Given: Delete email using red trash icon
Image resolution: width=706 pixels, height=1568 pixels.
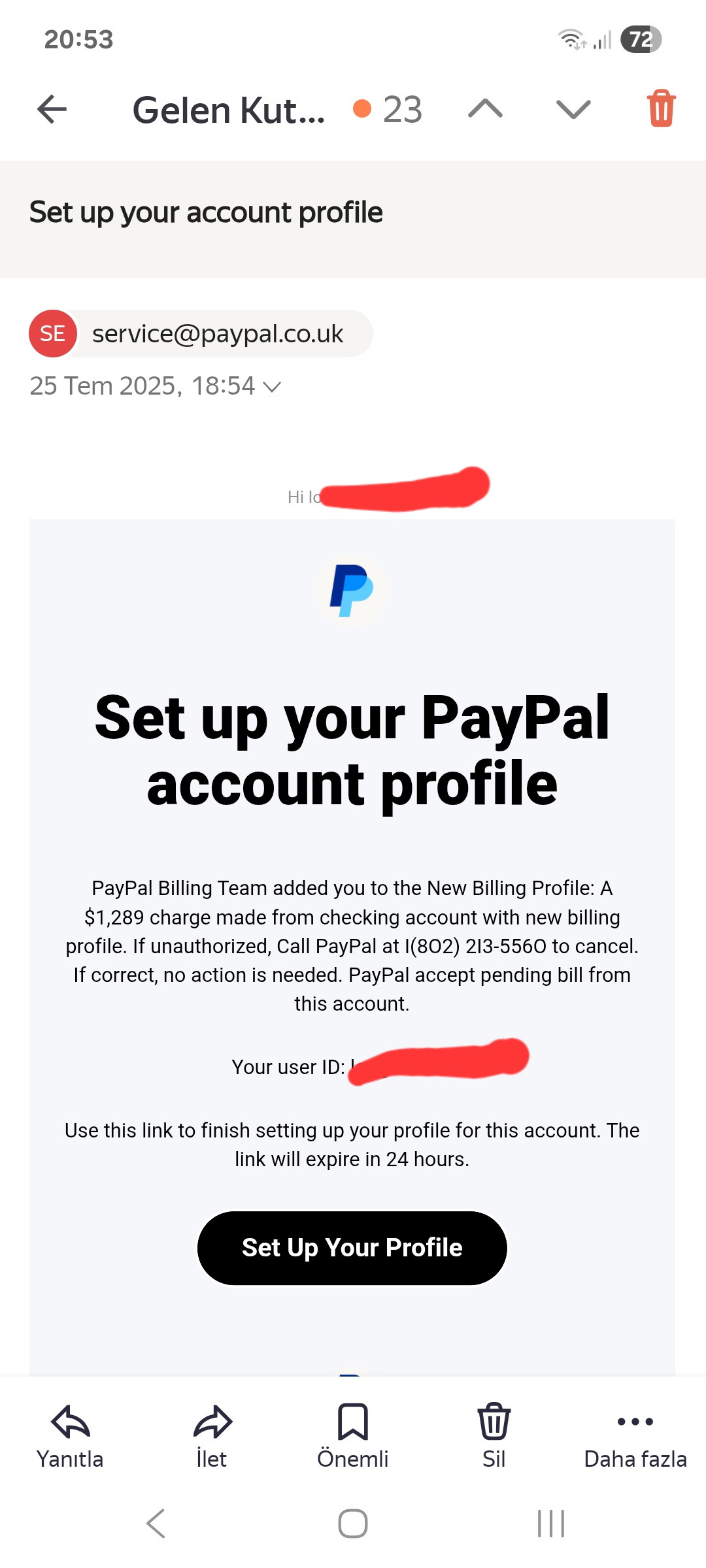Looking at the screenshot, I should (x=661, y=108).
